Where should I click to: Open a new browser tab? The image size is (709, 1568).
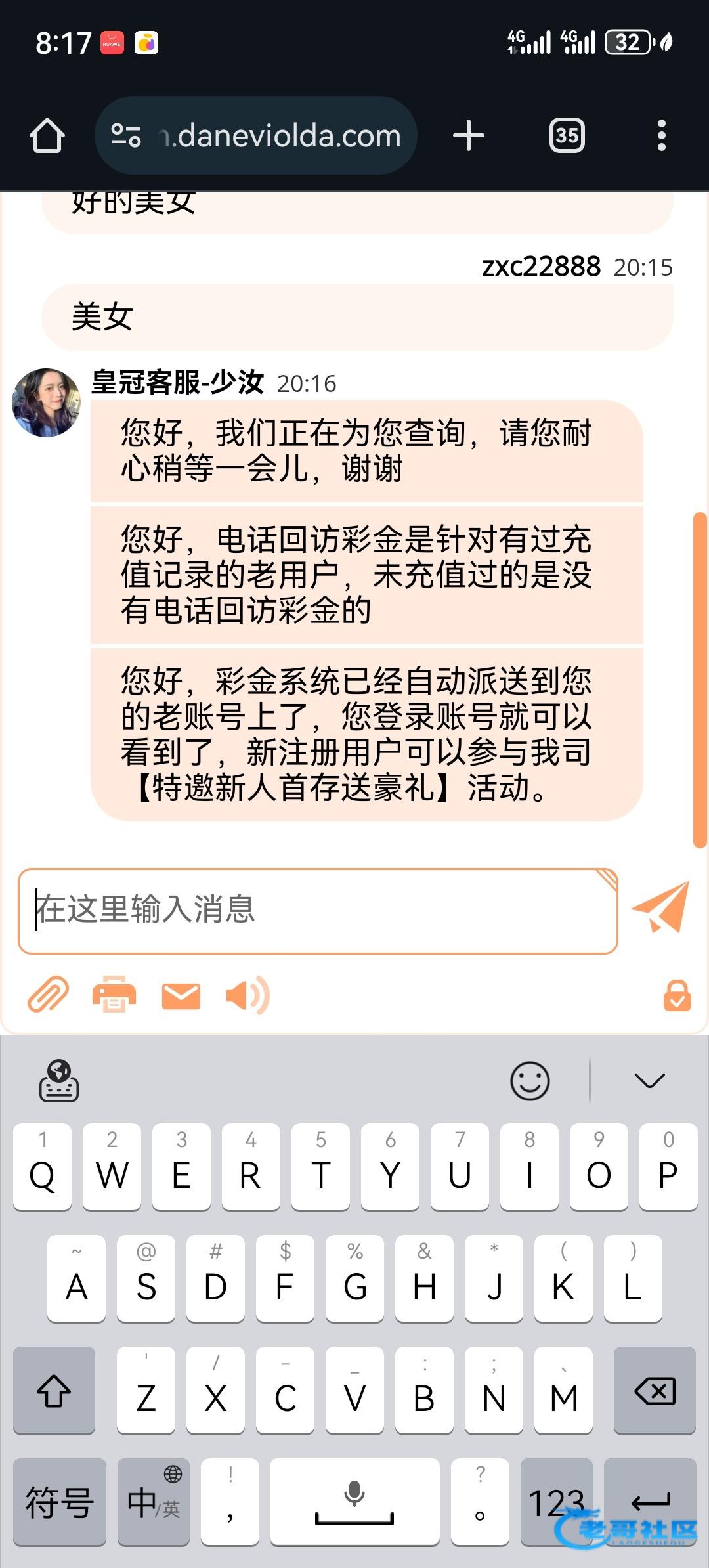[469, 136]
